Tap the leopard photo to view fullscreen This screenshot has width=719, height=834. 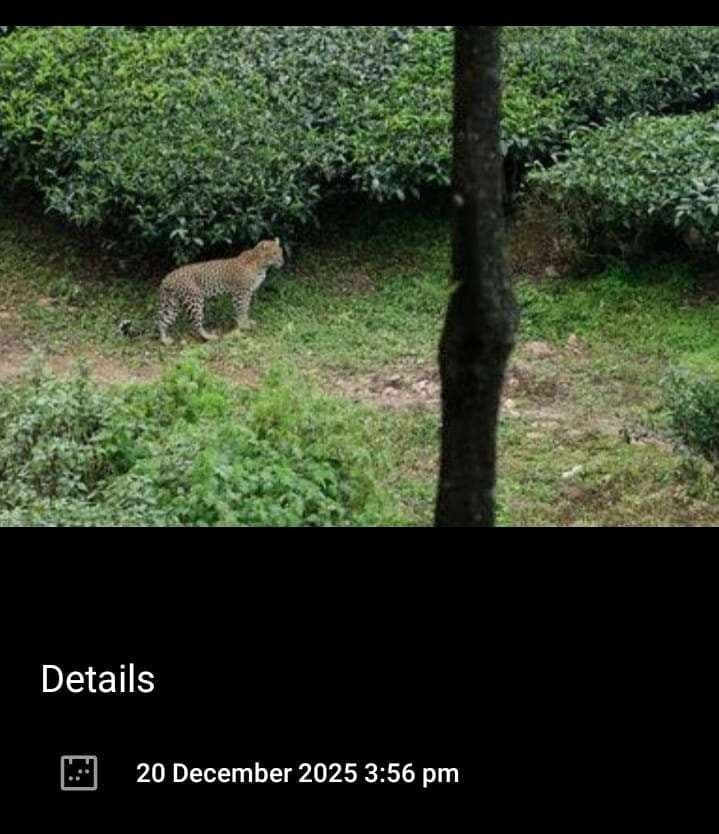359,276
